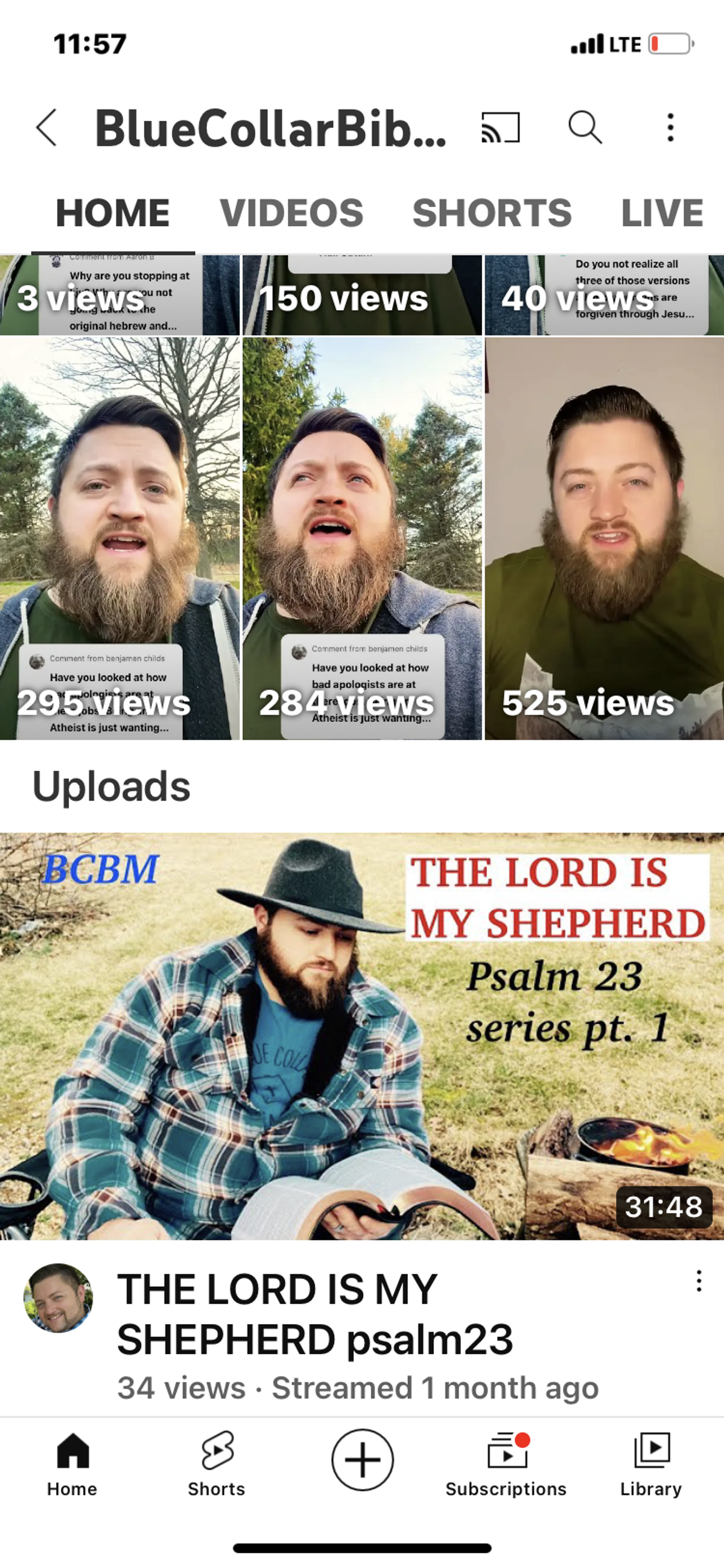Open Shorts in the bottom navigation

click(217, 1464)
